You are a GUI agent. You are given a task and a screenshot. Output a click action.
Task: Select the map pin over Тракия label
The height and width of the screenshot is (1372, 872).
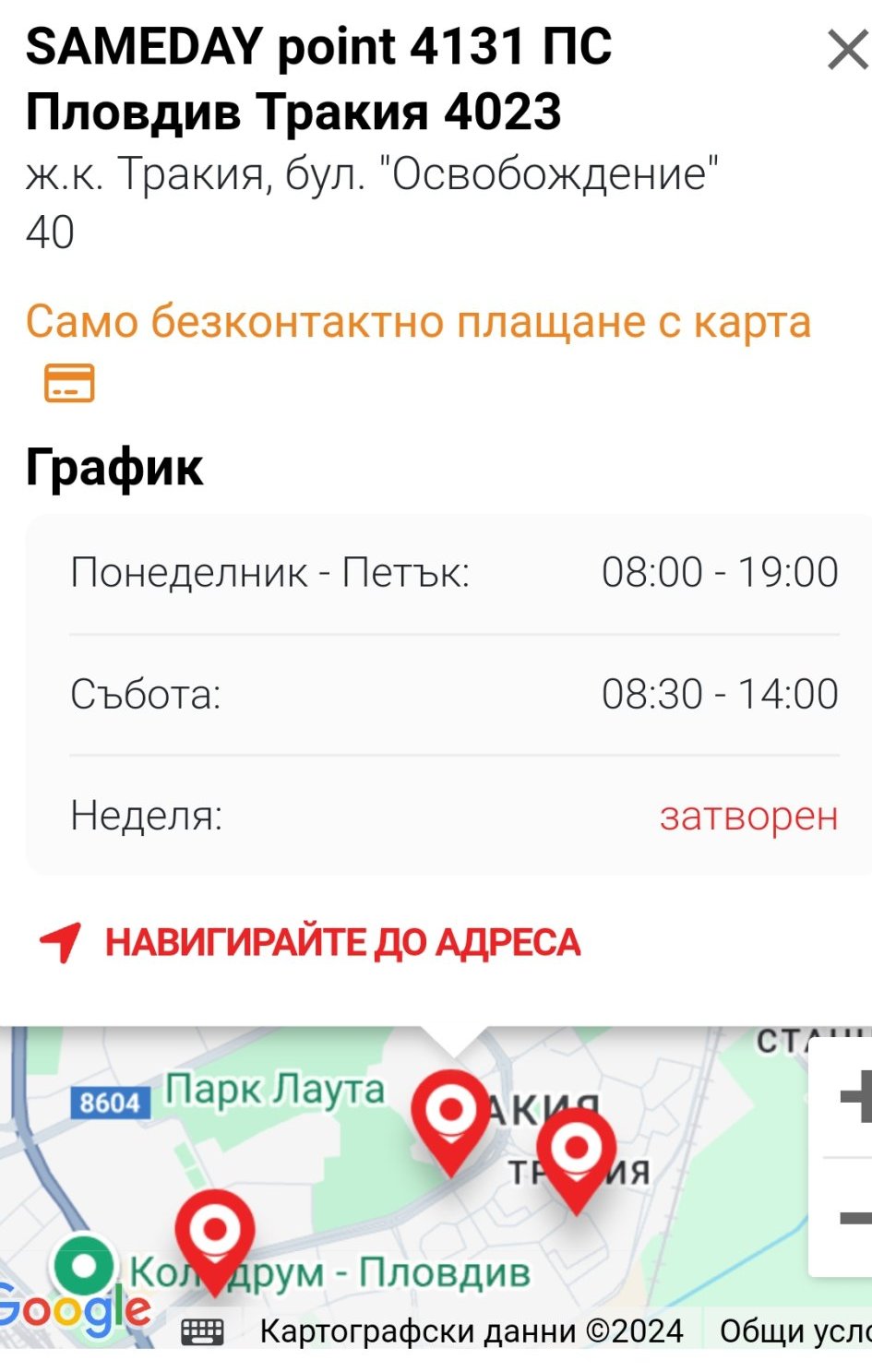pos(577,1153)
